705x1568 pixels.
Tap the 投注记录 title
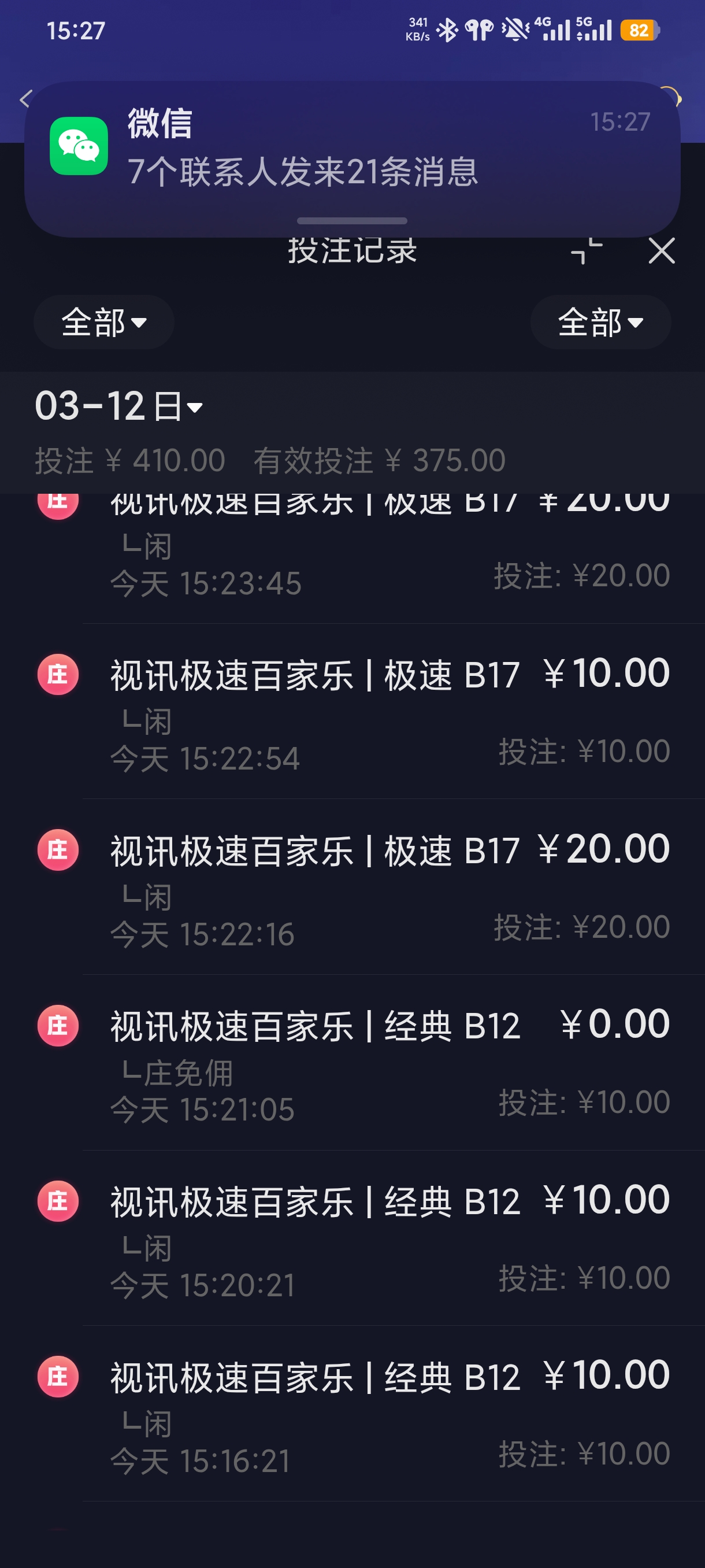pyautogui.click(x=351, y=252)
